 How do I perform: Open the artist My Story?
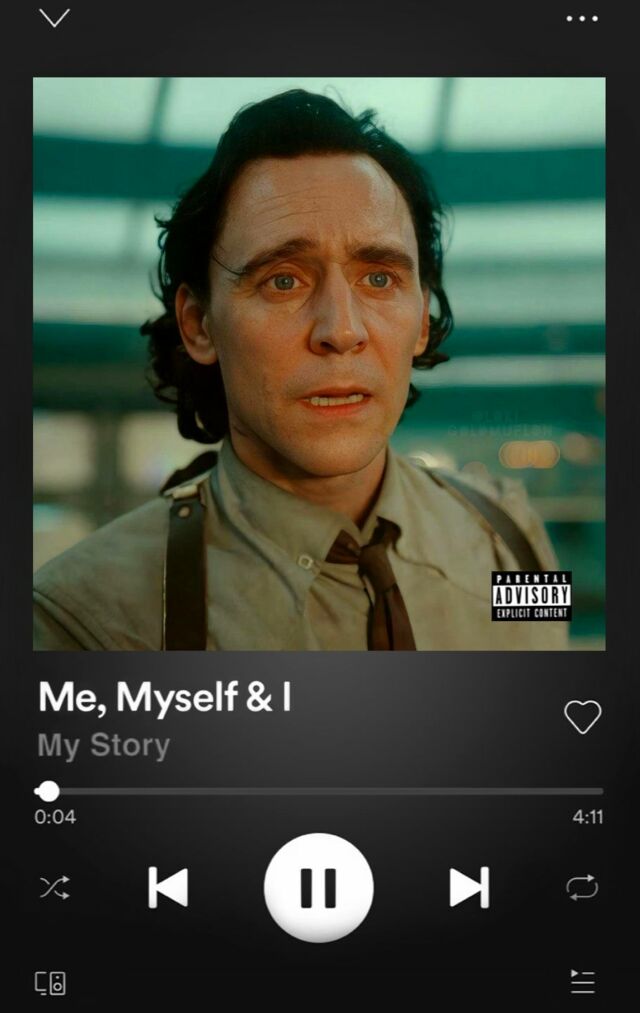[104, 746]
